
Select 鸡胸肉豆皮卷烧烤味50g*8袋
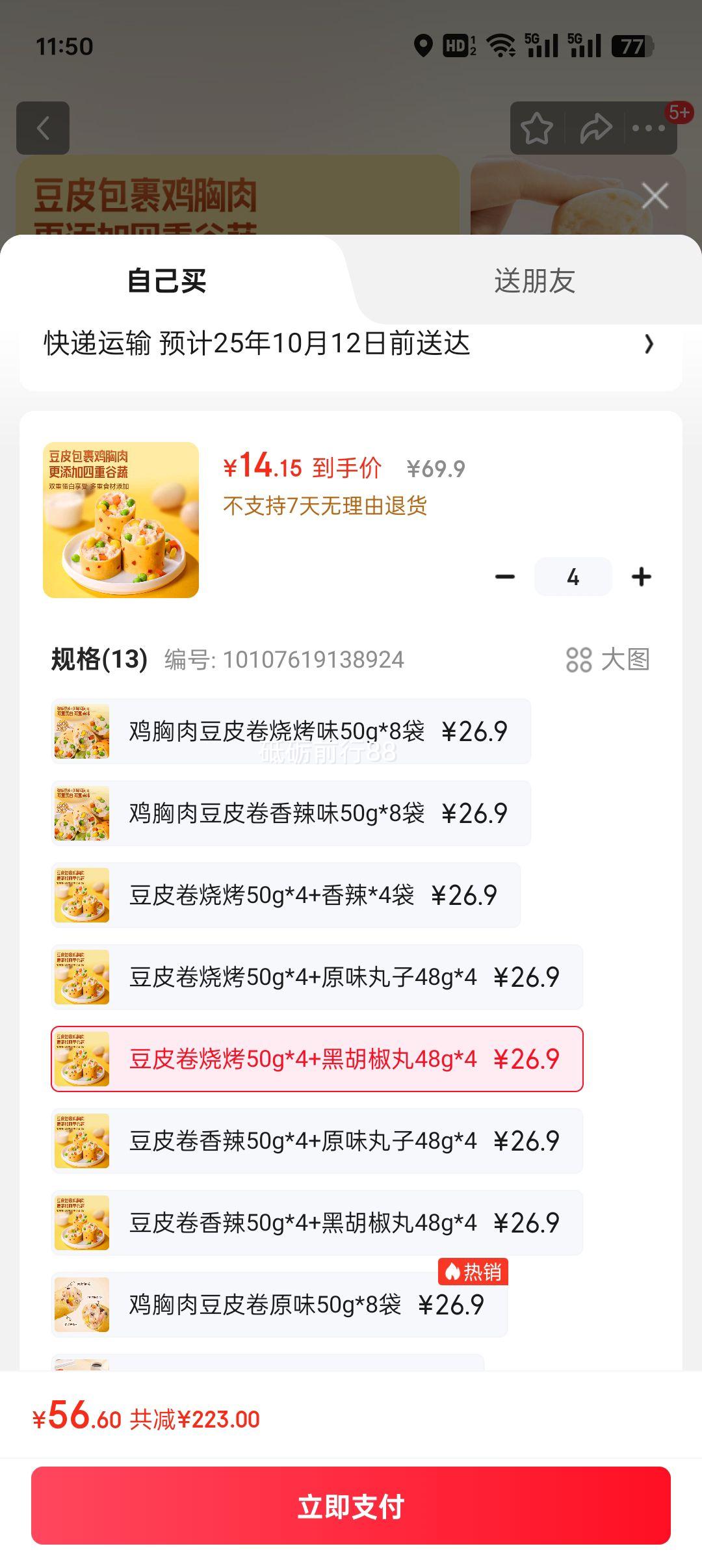tap(291, 731)
